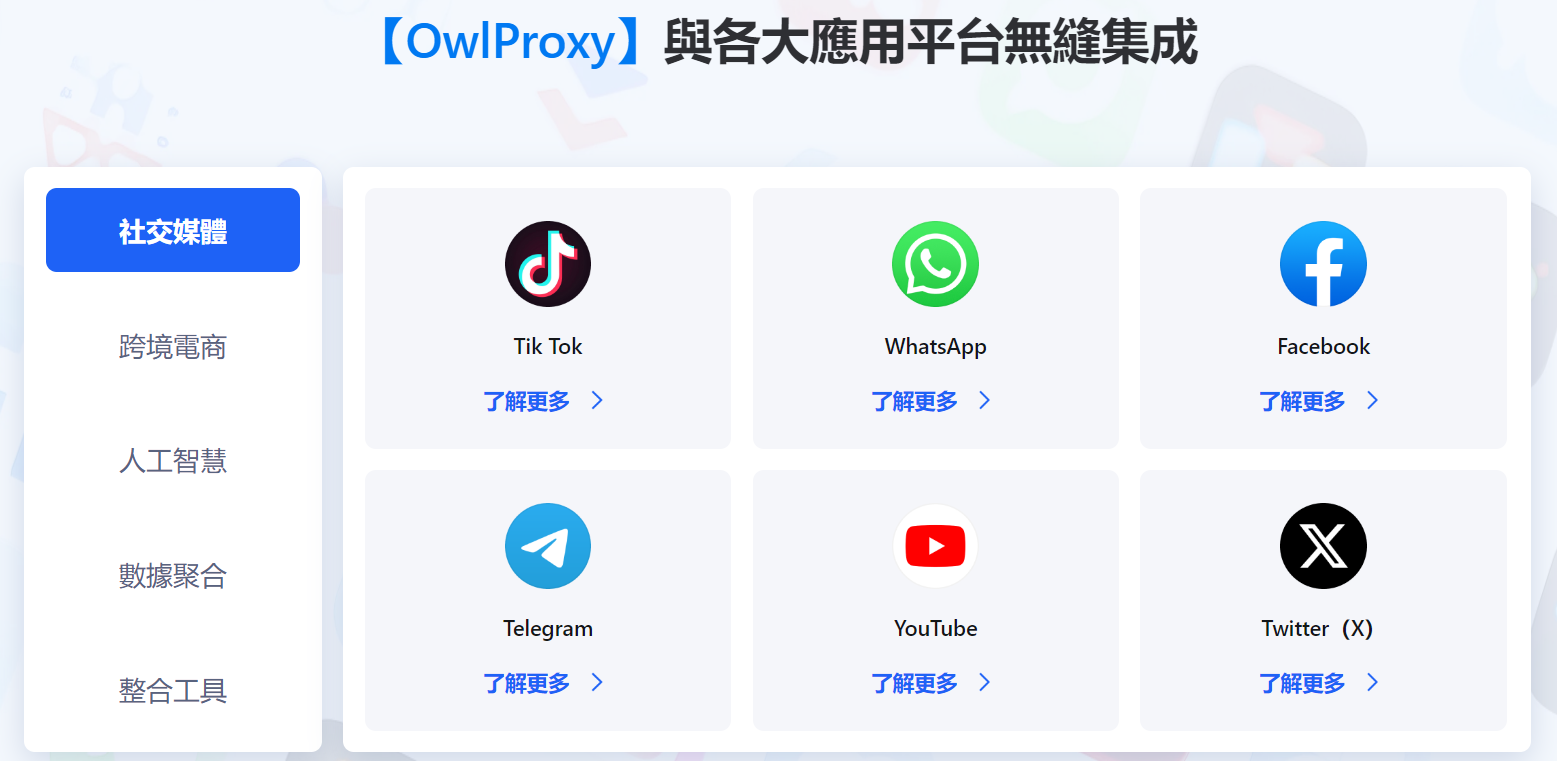
Task: Open 了解更多 for WhatsApp
Action: point(931,401)
